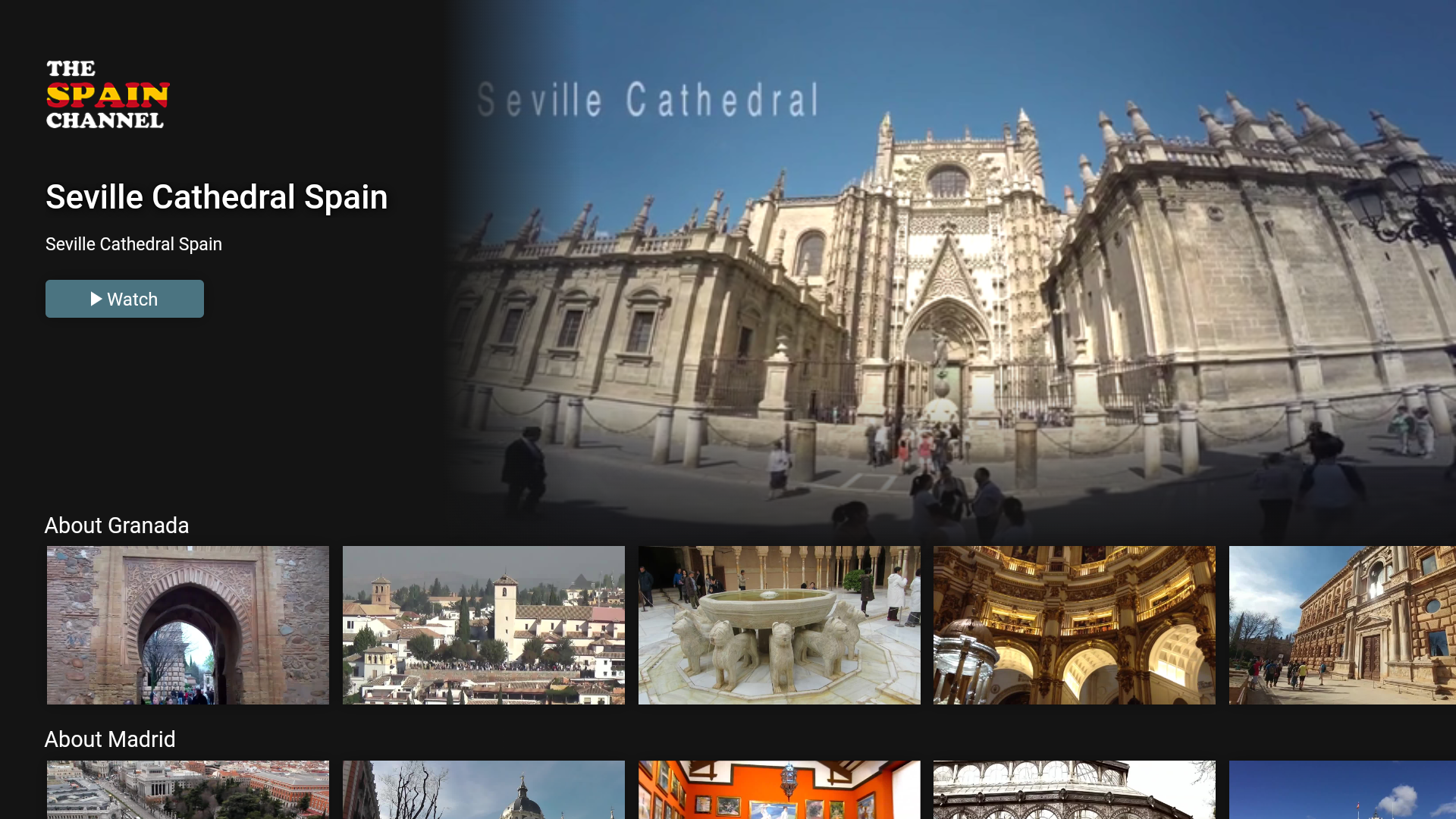
Task: Open the Madrid orange gallery room video
Action: click(x=779, y=789)
